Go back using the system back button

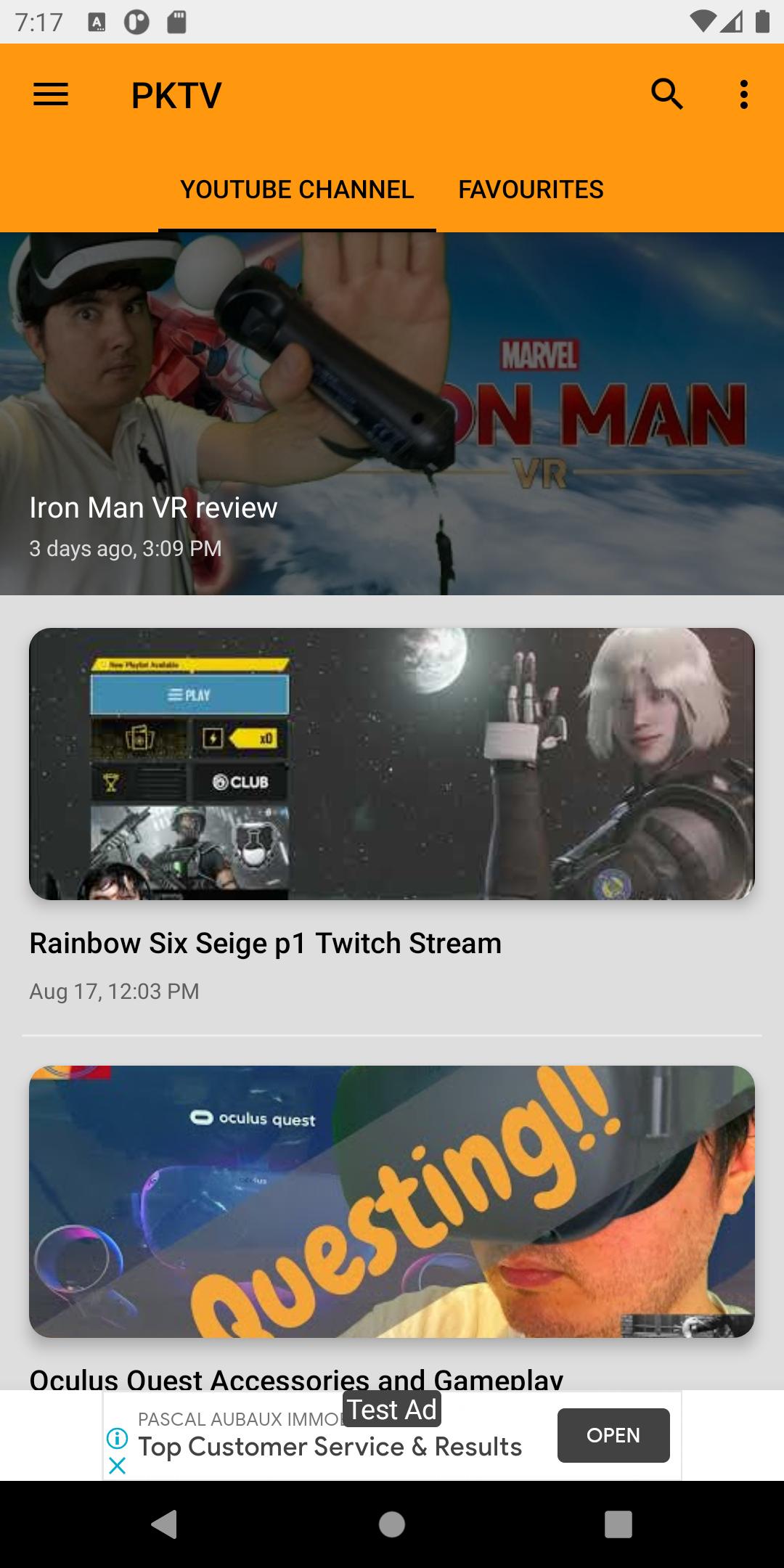164,1524
